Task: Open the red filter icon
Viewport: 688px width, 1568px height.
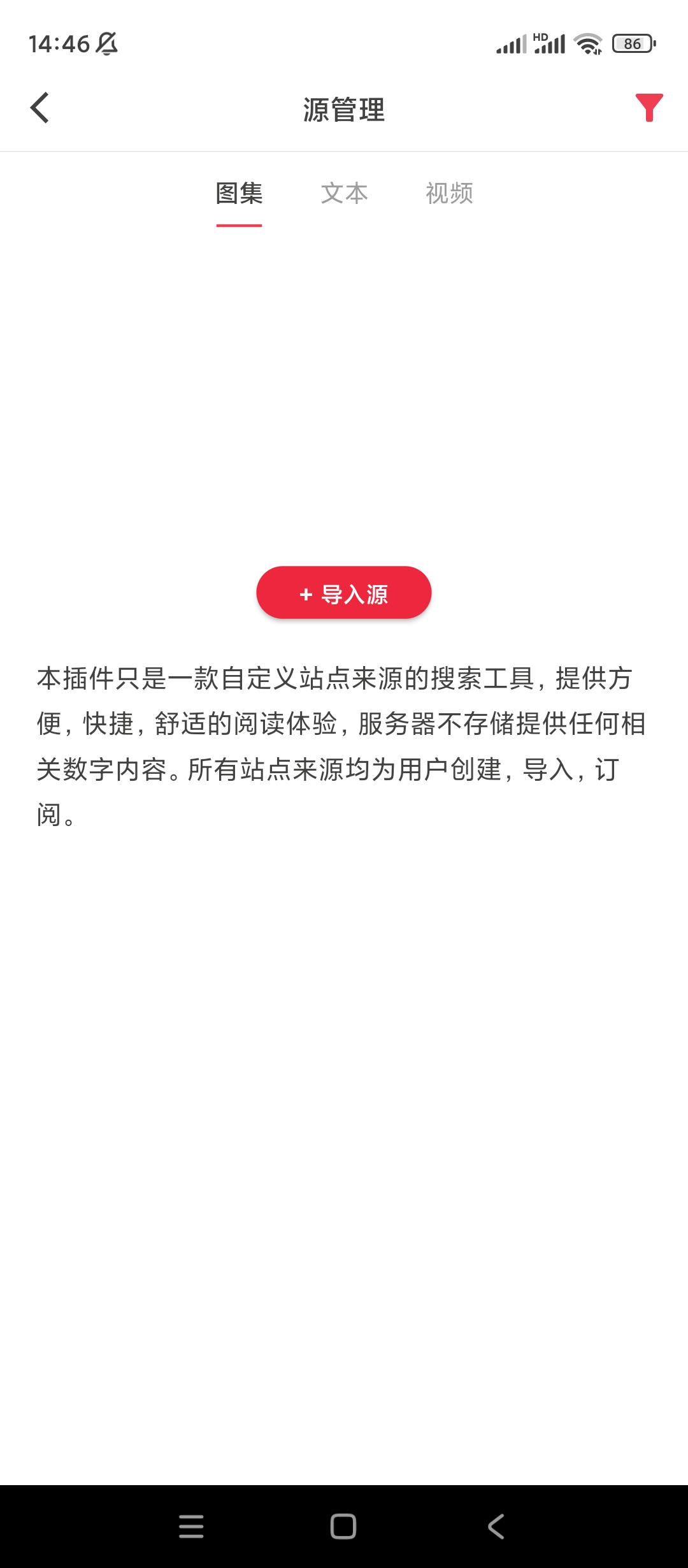Action: (x=649, y=108)
